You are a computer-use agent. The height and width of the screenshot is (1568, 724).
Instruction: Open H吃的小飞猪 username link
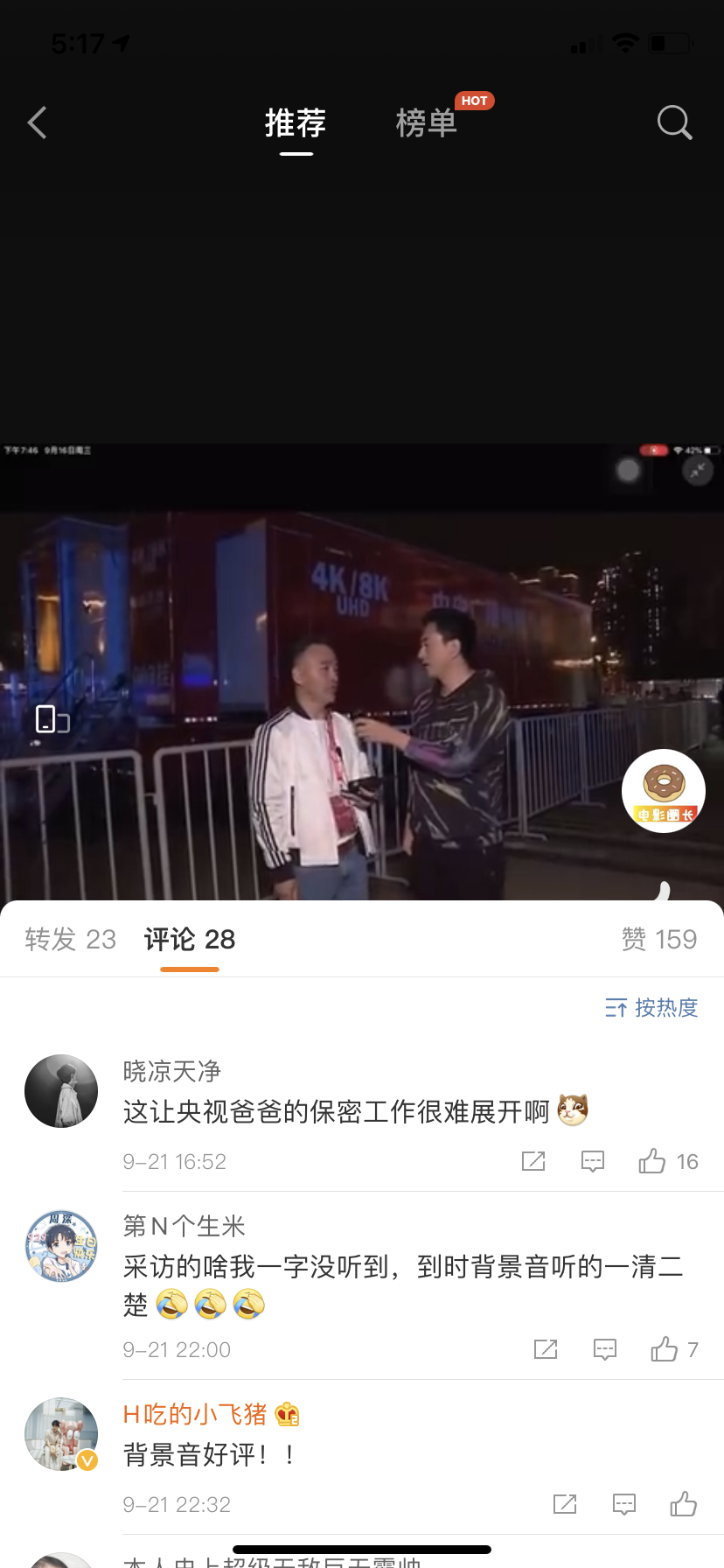pos(195,1414)
